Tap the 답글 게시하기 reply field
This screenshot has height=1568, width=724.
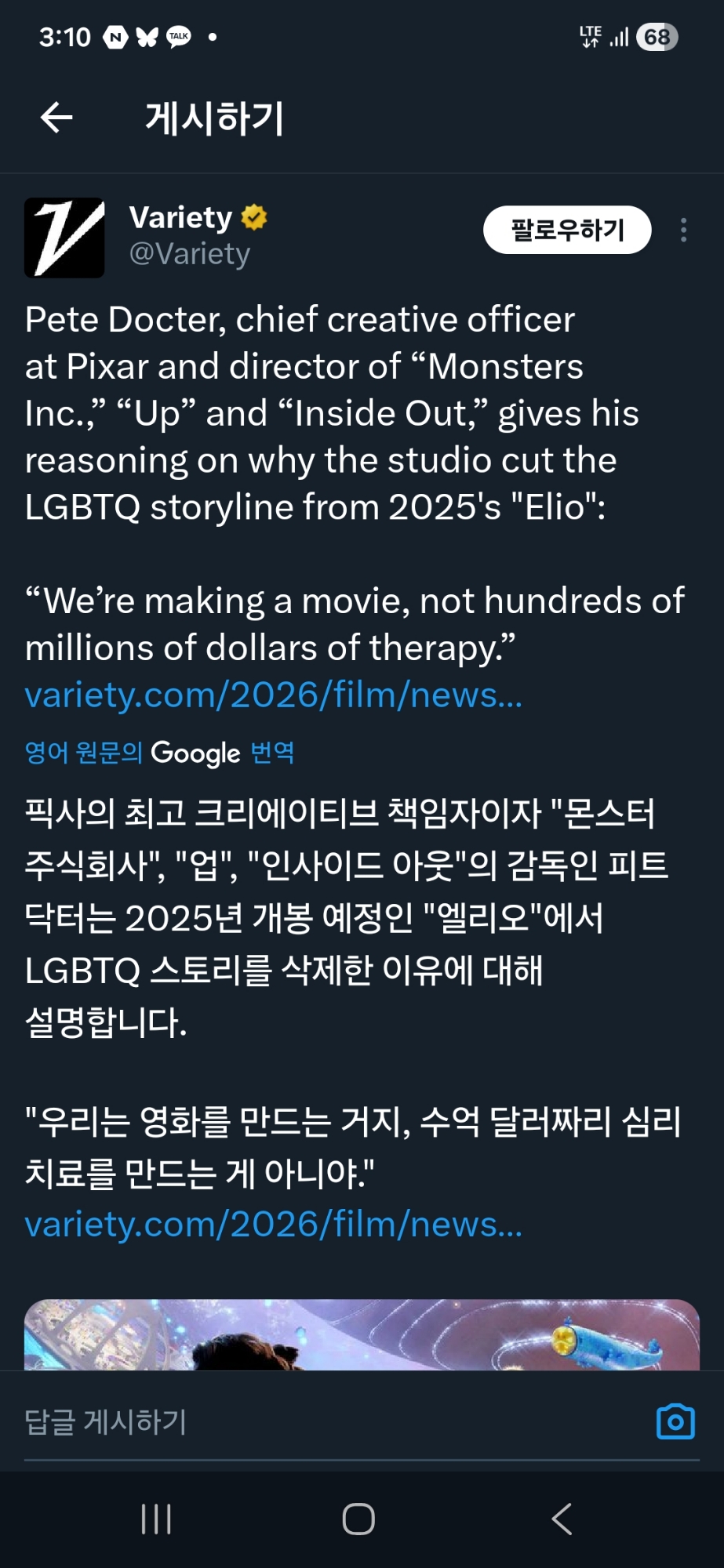click(x=314, y=1421)
